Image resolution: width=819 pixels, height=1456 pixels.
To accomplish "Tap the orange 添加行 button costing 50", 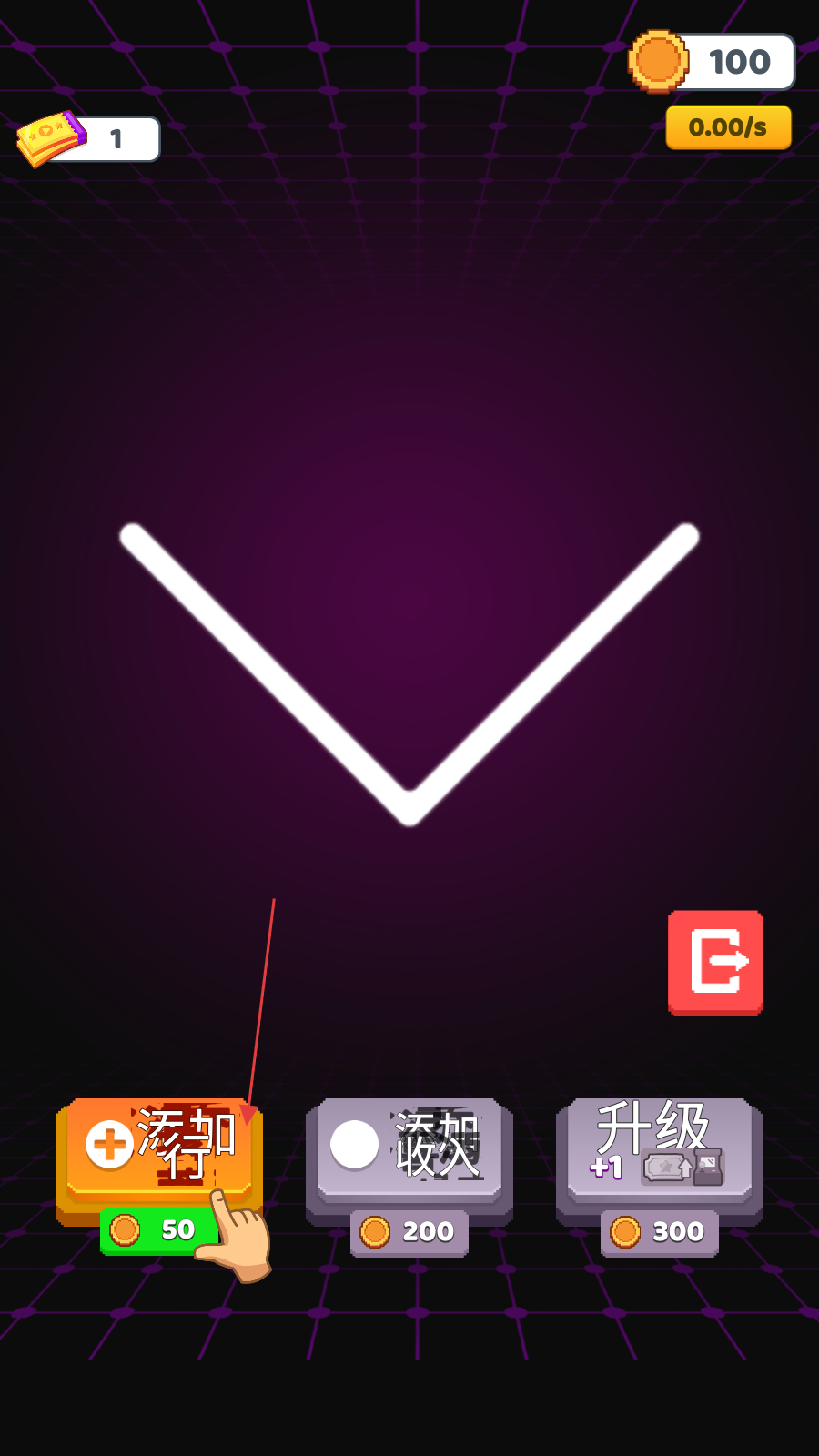I will tap(159, 1148).
